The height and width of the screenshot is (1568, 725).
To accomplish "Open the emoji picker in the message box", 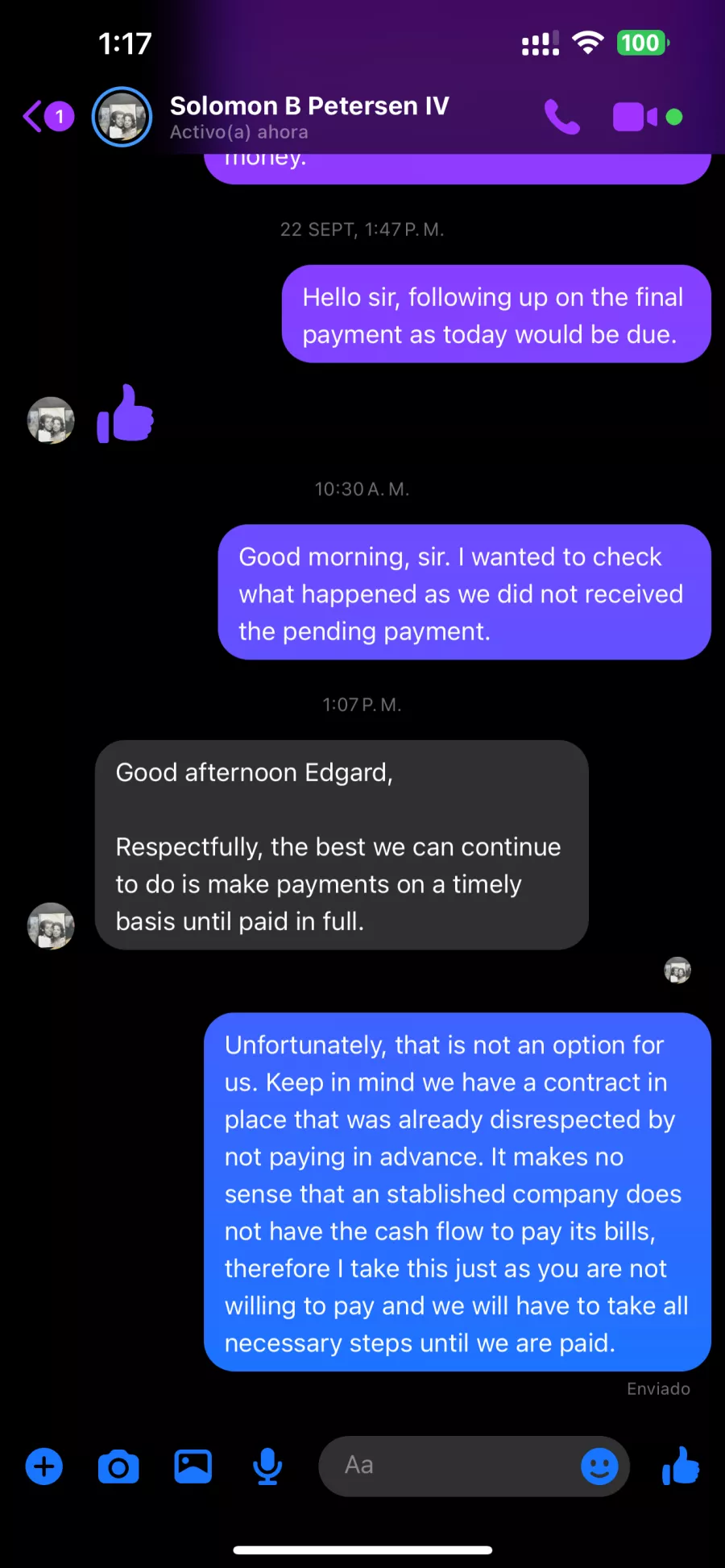I will (x=599, y=1467).
